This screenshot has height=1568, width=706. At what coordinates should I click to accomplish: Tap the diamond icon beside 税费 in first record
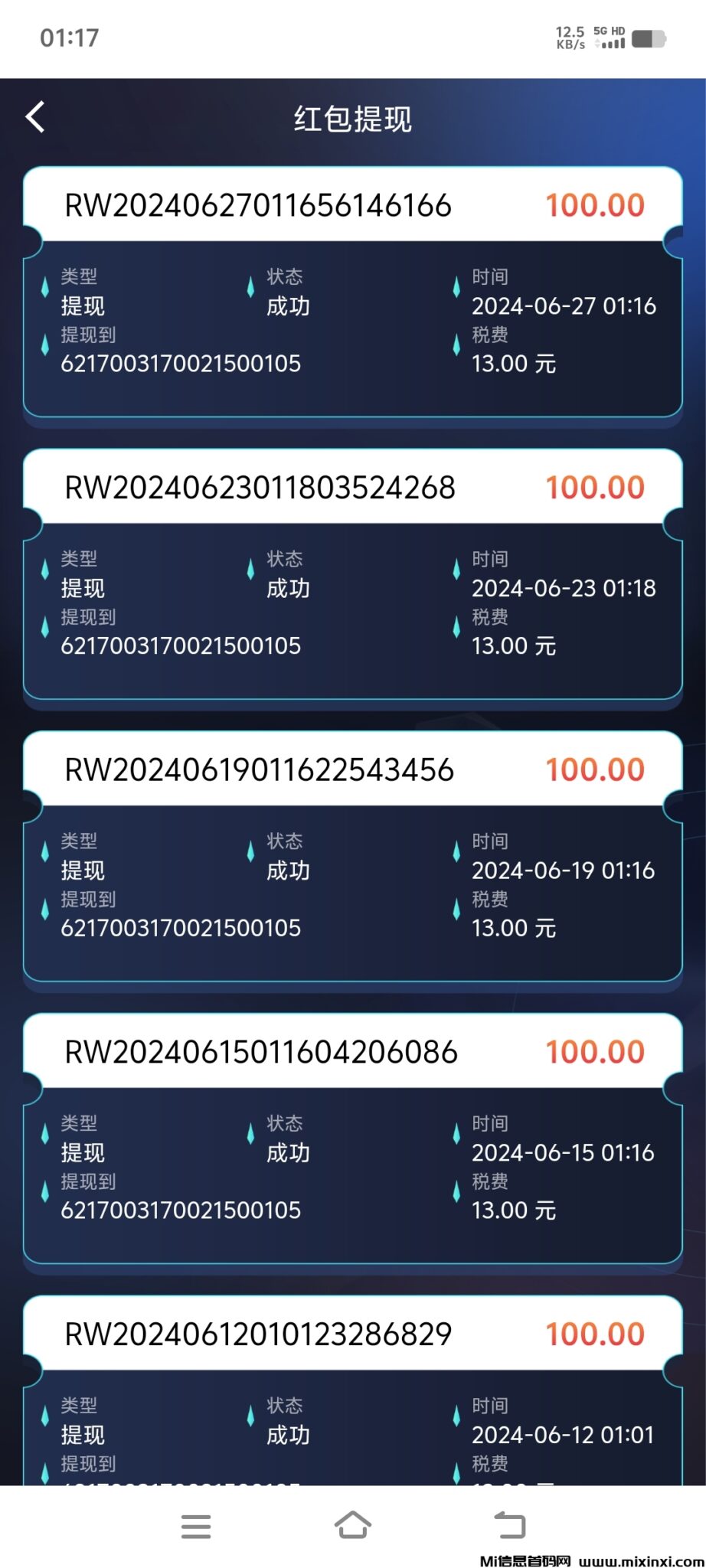456,347
